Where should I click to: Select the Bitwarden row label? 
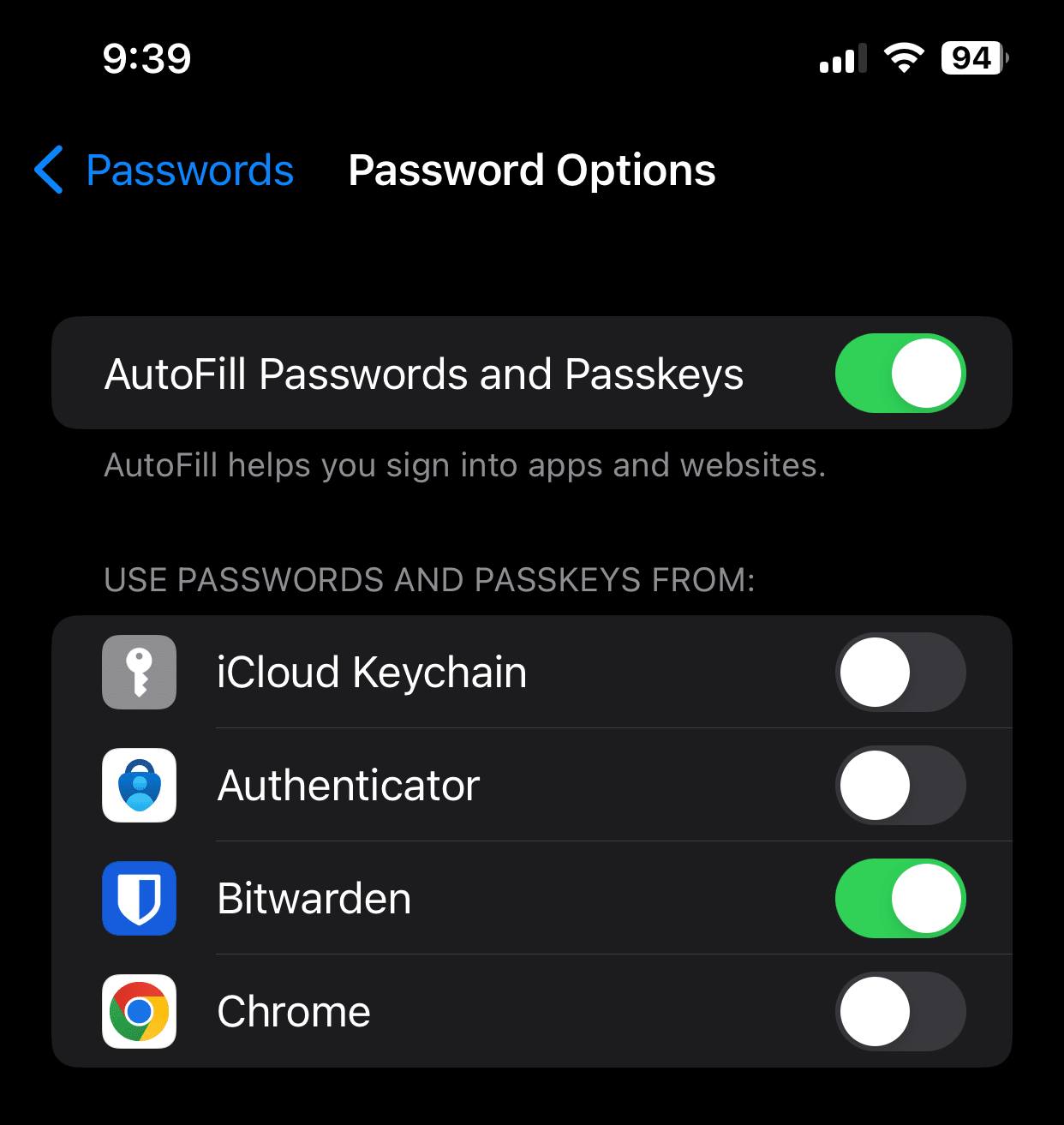click(x=314, y=898)
